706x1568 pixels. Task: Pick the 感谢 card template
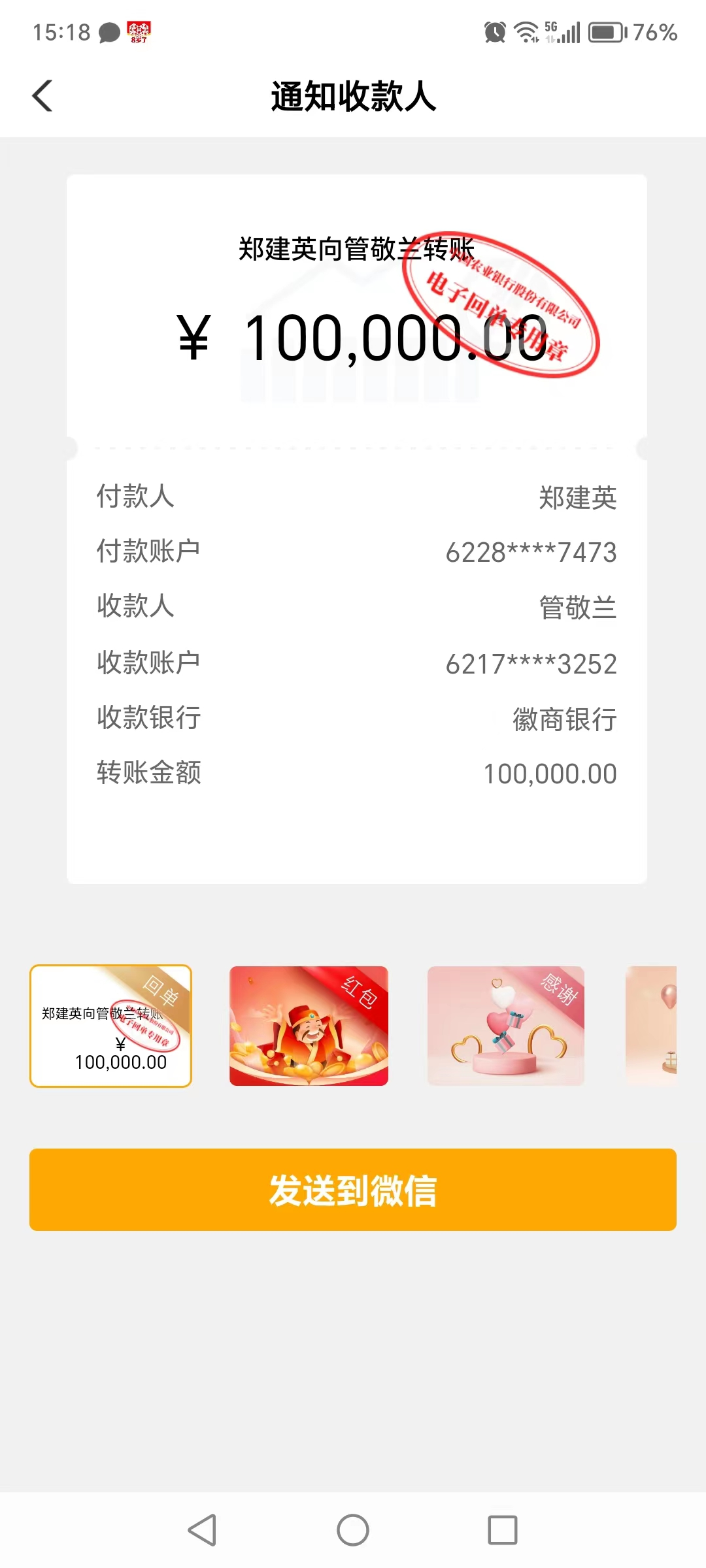click(505, 1026)
